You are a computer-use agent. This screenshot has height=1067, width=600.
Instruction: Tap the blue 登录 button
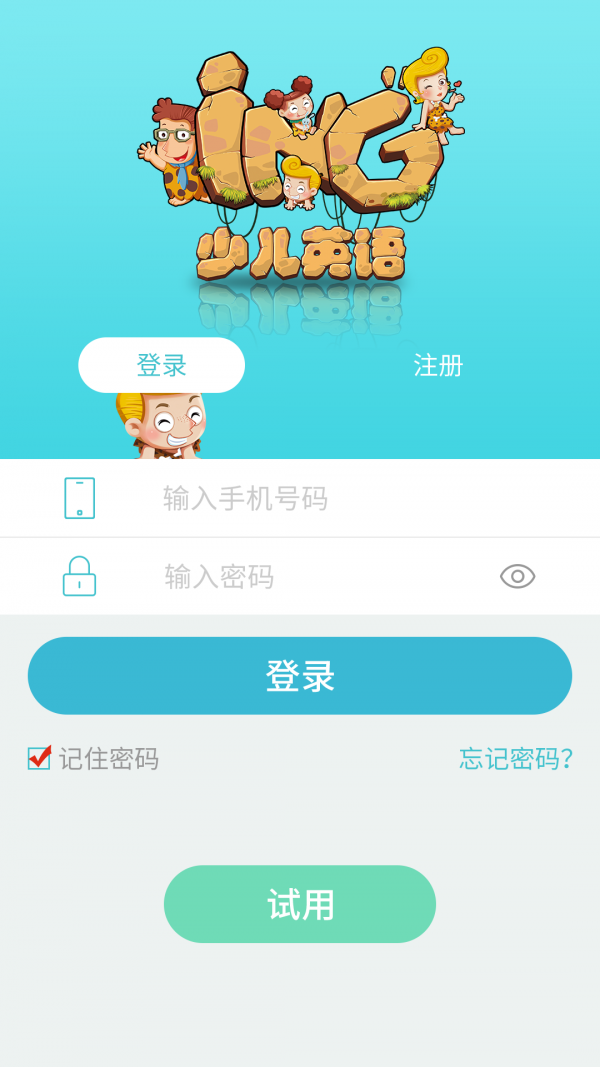pyautogui.click(x=300, y=676)
